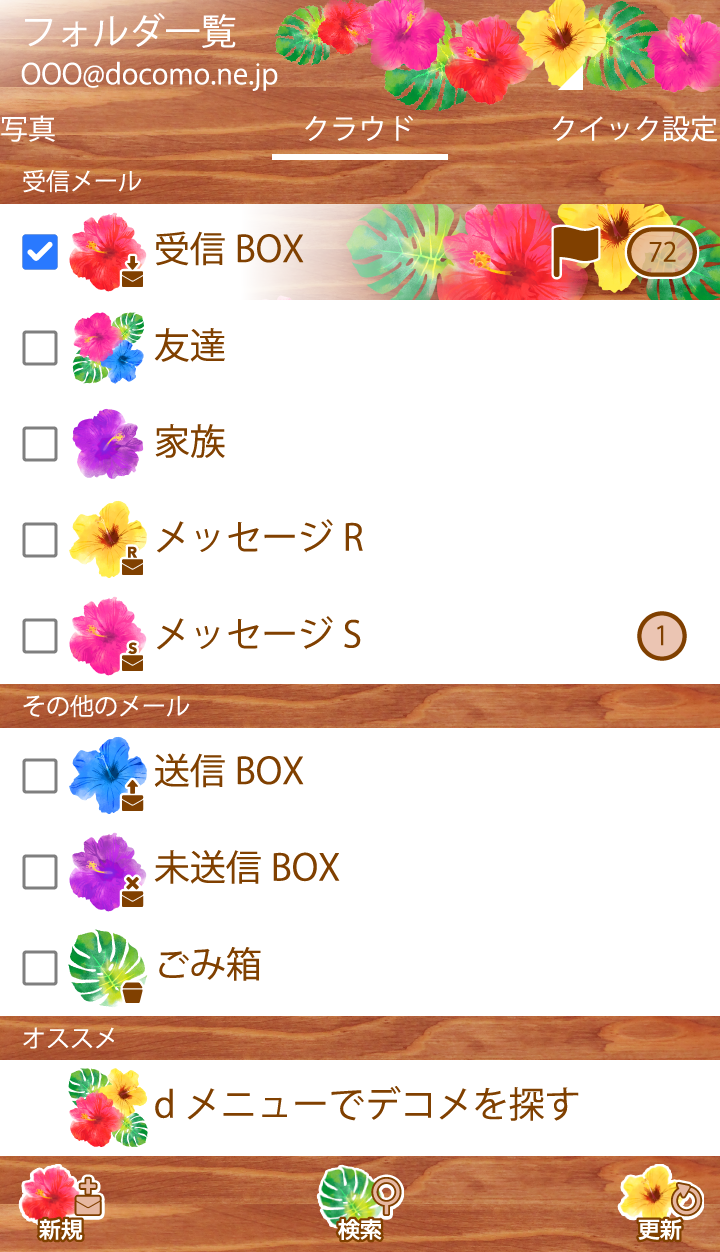Switch to the クイック設定 tab
720x1252 pixels.
(x=634, y=129)
